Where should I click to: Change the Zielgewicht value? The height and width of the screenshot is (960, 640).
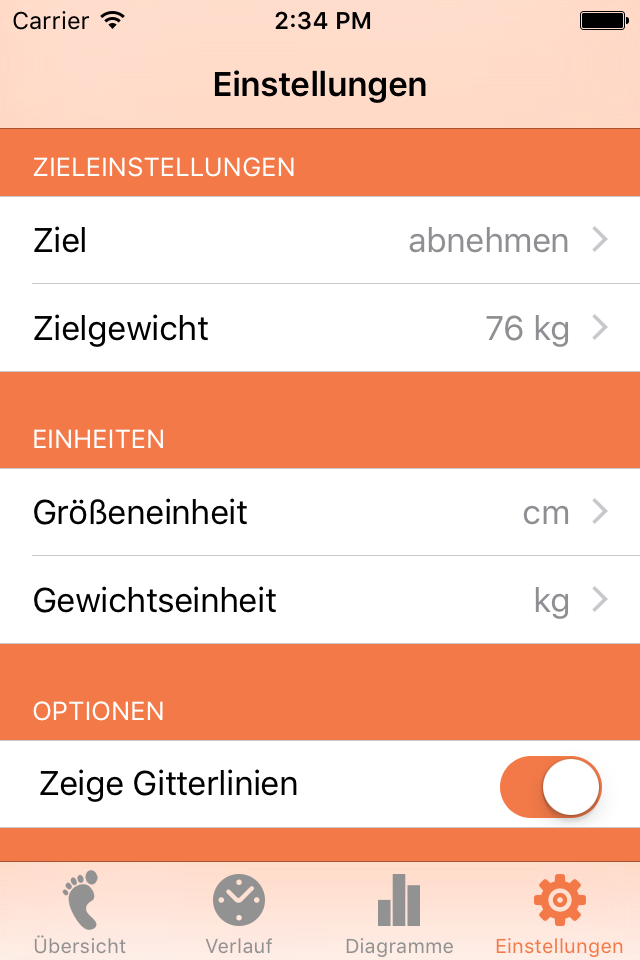[320, 328]
